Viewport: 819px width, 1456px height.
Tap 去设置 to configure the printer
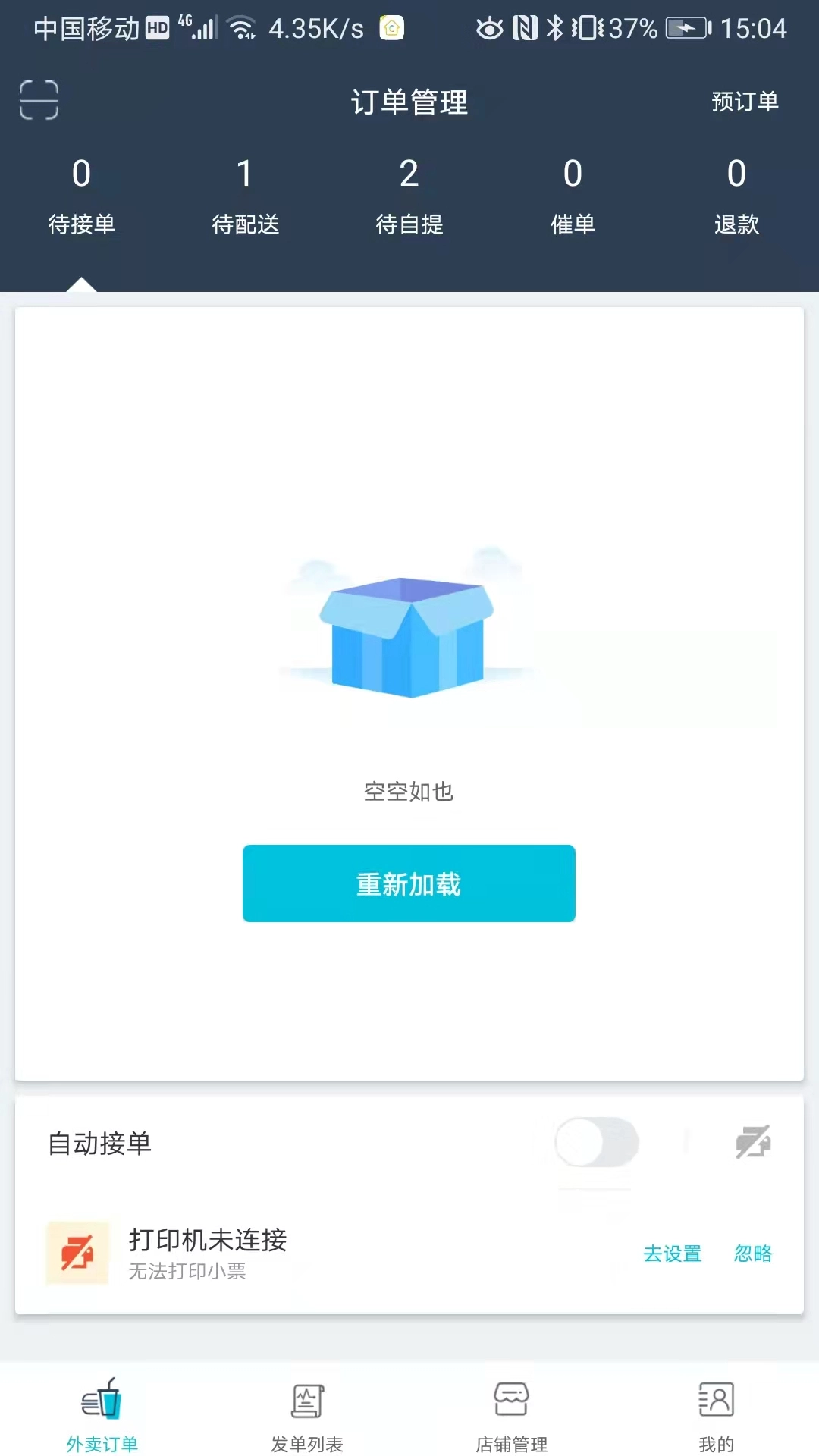672,1254
